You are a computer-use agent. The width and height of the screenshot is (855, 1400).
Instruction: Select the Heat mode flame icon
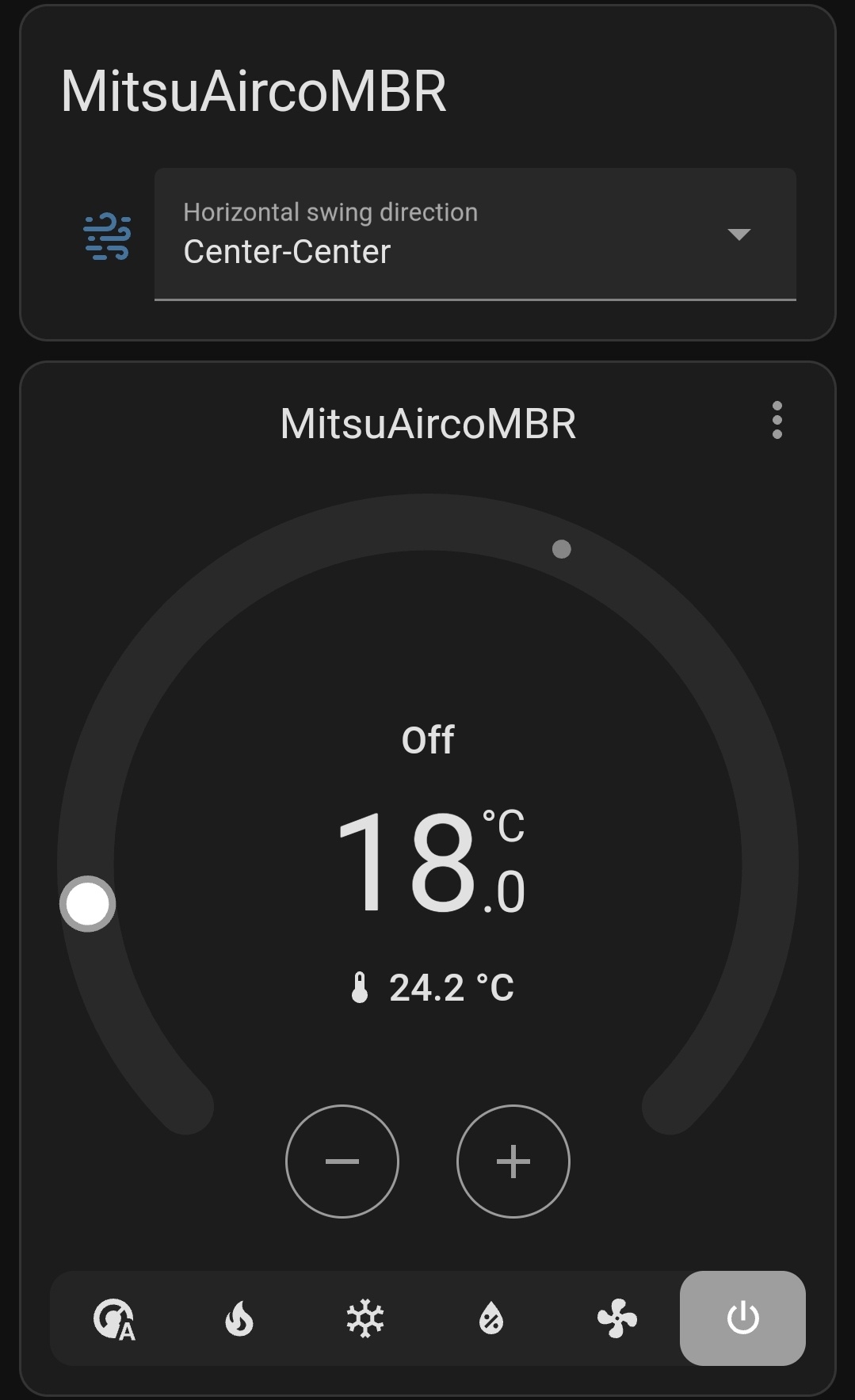(239, 1318)
